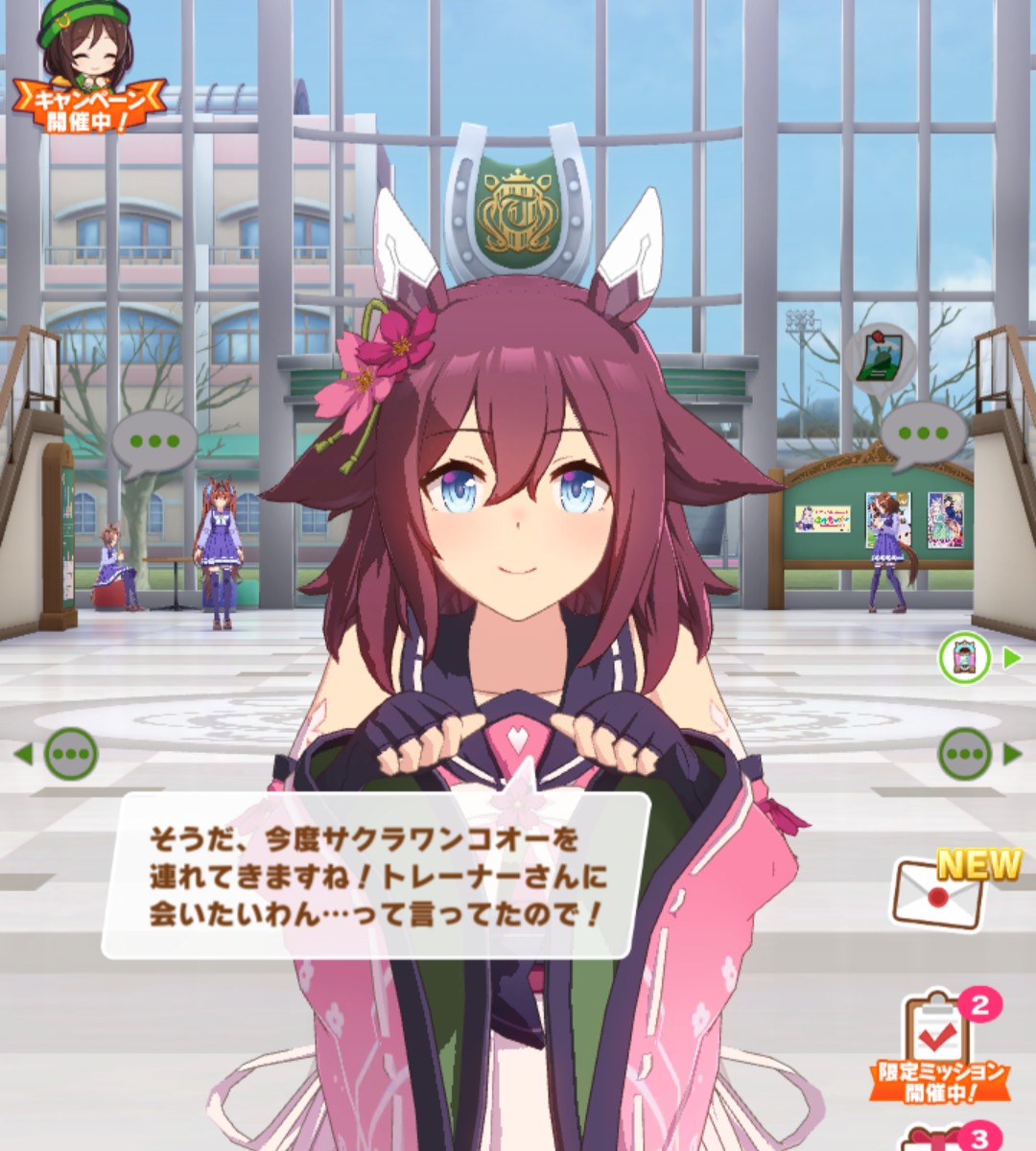
Task: Move right via green speech bubble arrow
Action: pyautogui.click(x=966, y=754)
